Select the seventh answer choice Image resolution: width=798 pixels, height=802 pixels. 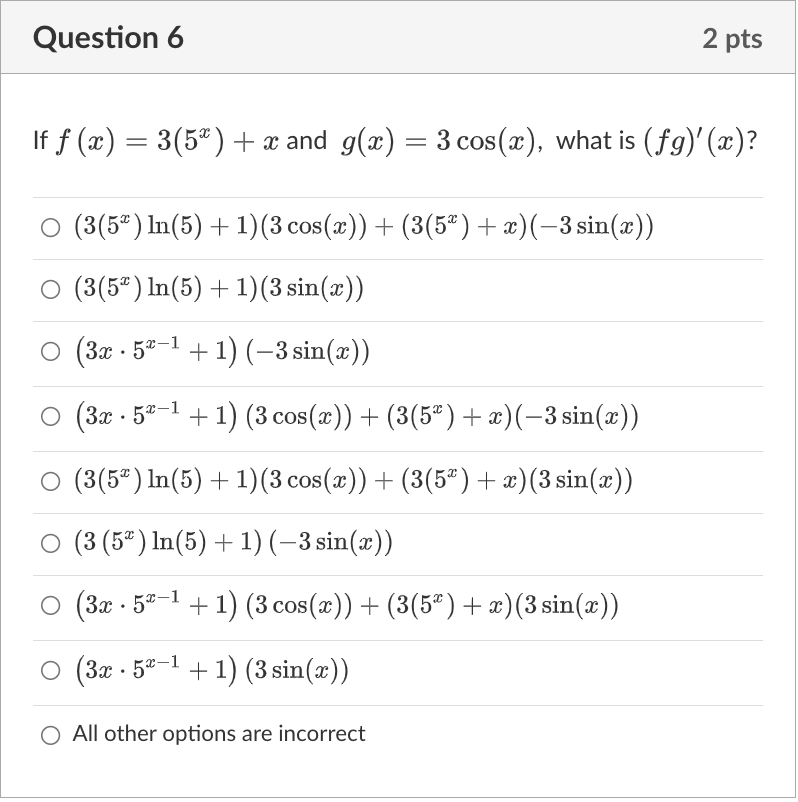(x=50, y=604)
